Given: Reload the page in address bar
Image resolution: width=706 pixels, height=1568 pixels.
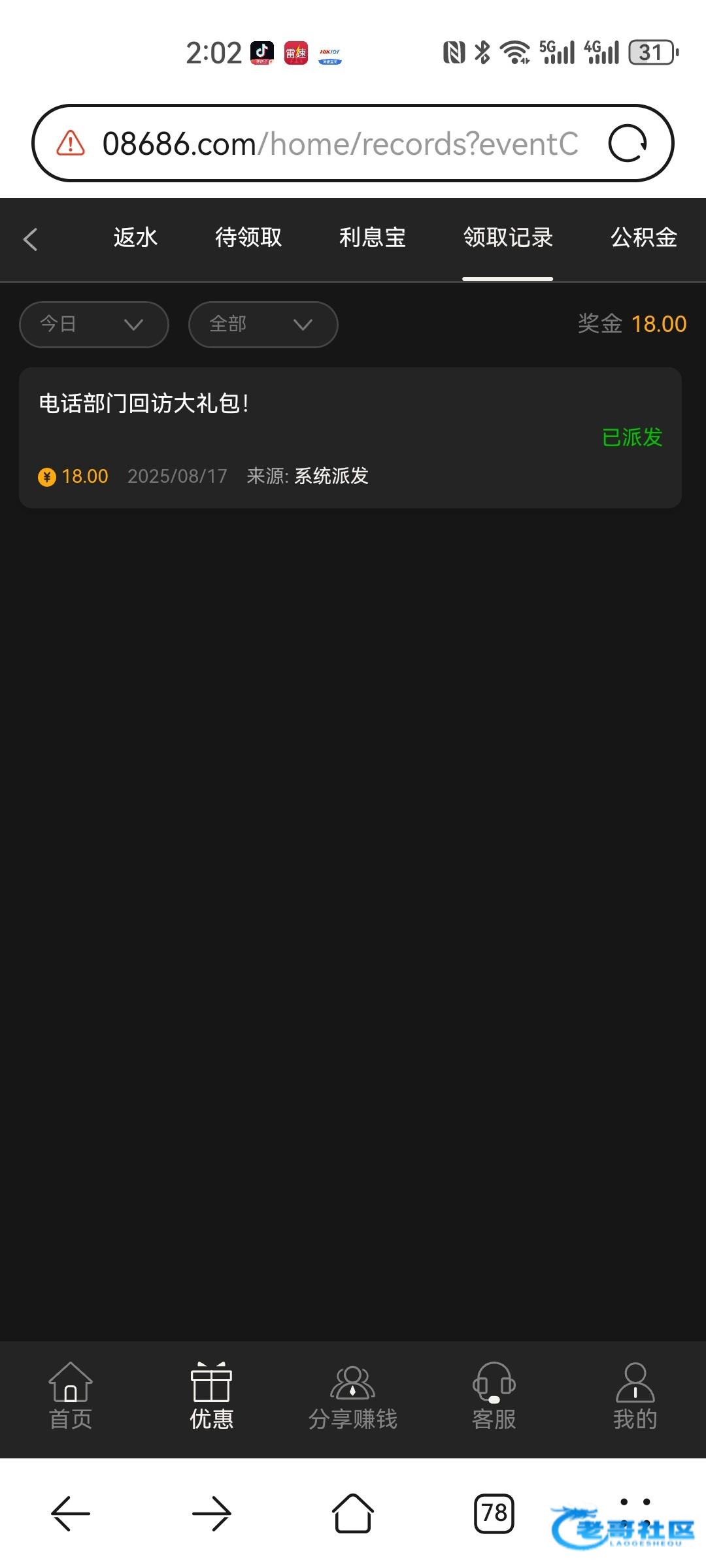Looking at the screenshot, I should coord(628,144).
